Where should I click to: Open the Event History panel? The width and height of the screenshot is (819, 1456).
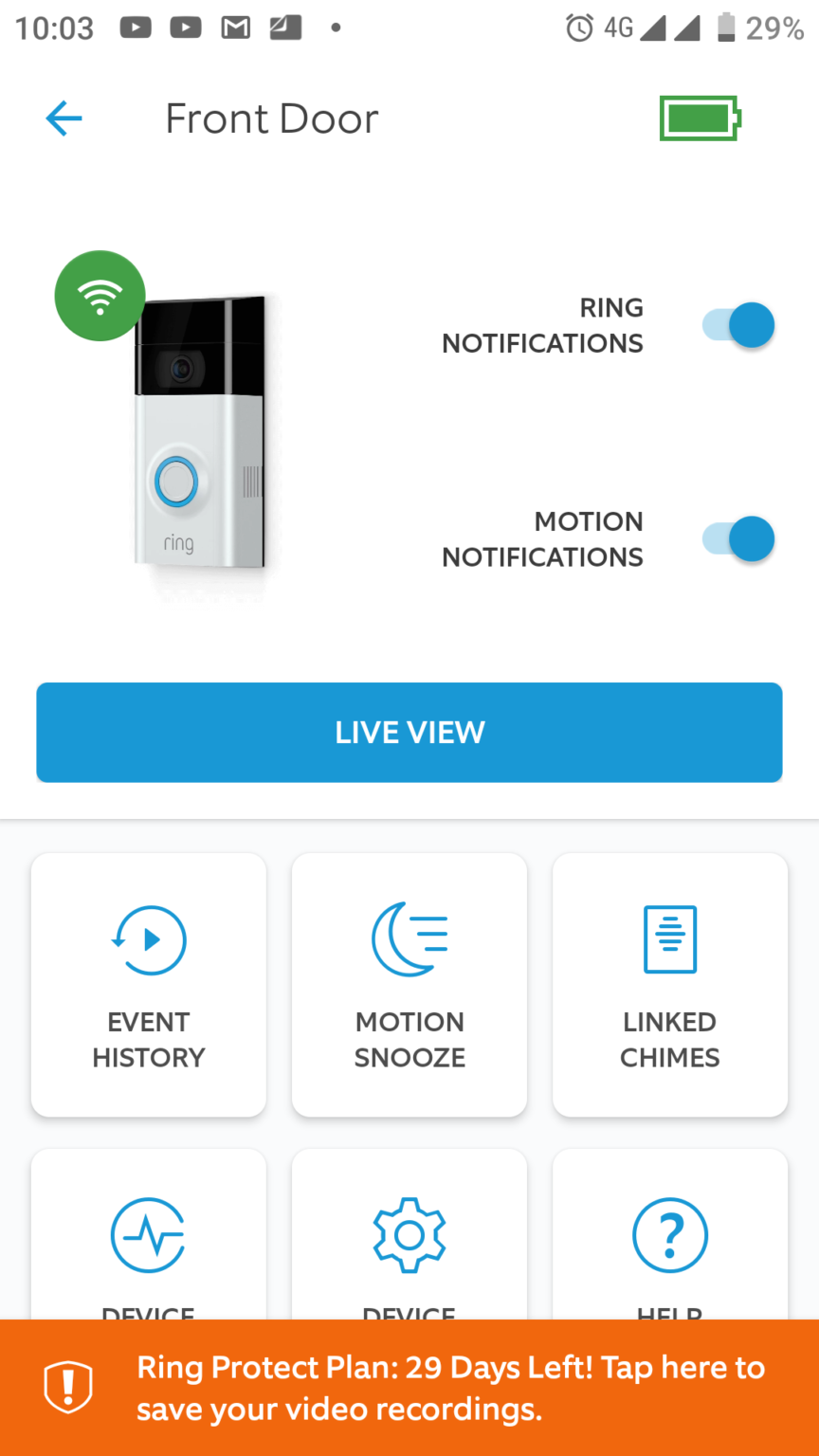pos(148,984)
